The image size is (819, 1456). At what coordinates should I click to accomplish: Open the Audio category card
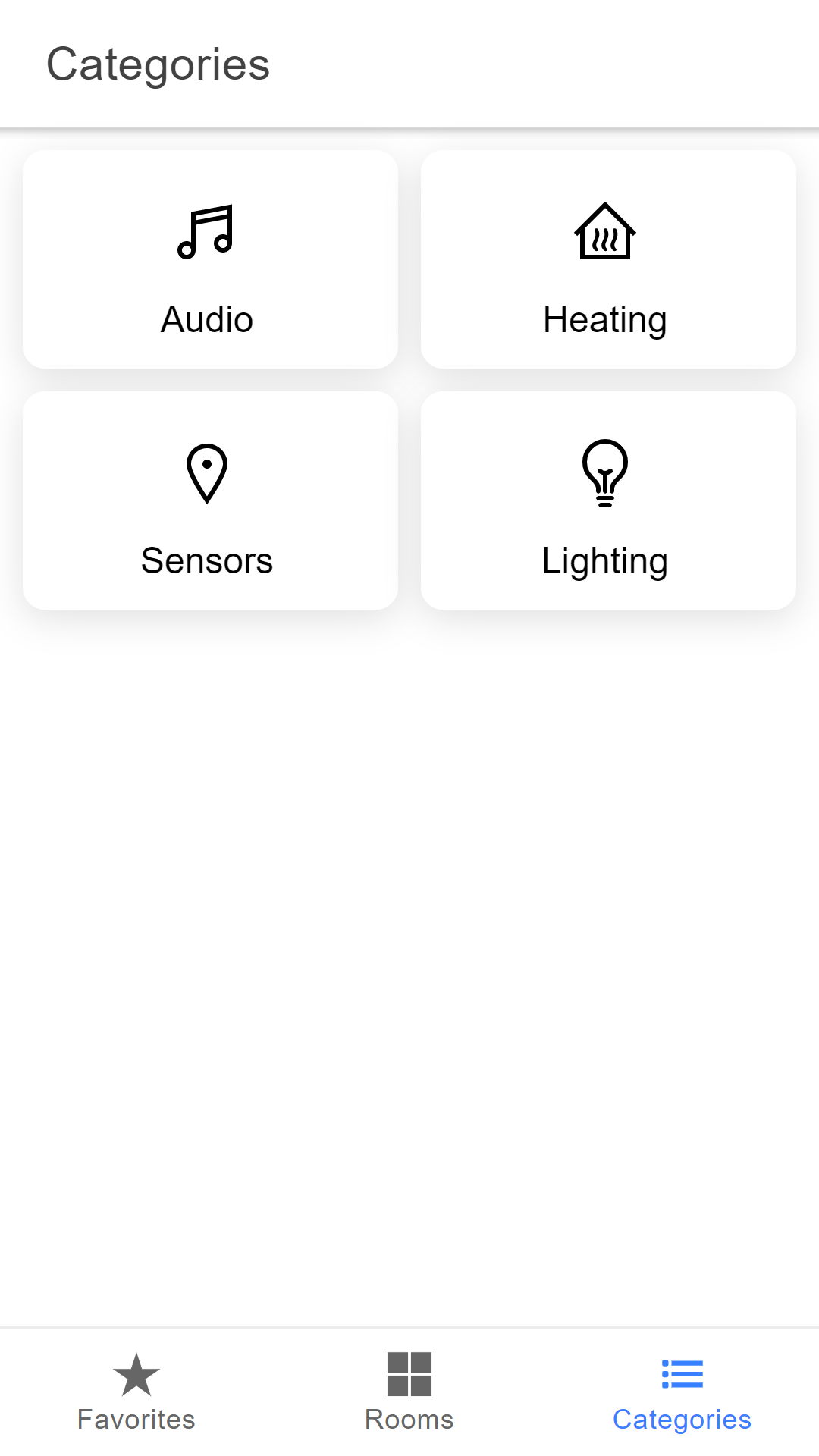(x=210, y=259)
